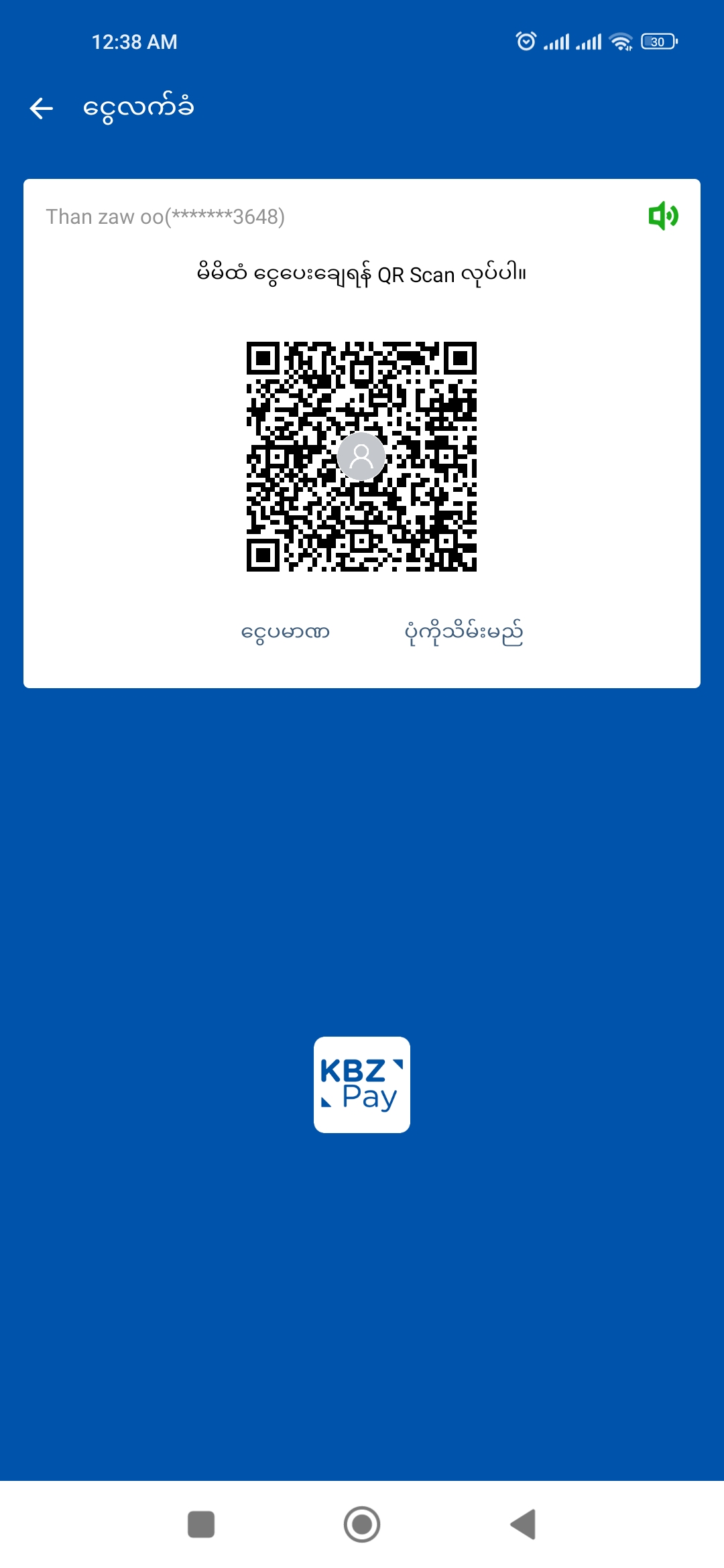Go back from the ငွေလက်ခံ screen
This screenshot has height=1568, width=724.
pos(42,108)
